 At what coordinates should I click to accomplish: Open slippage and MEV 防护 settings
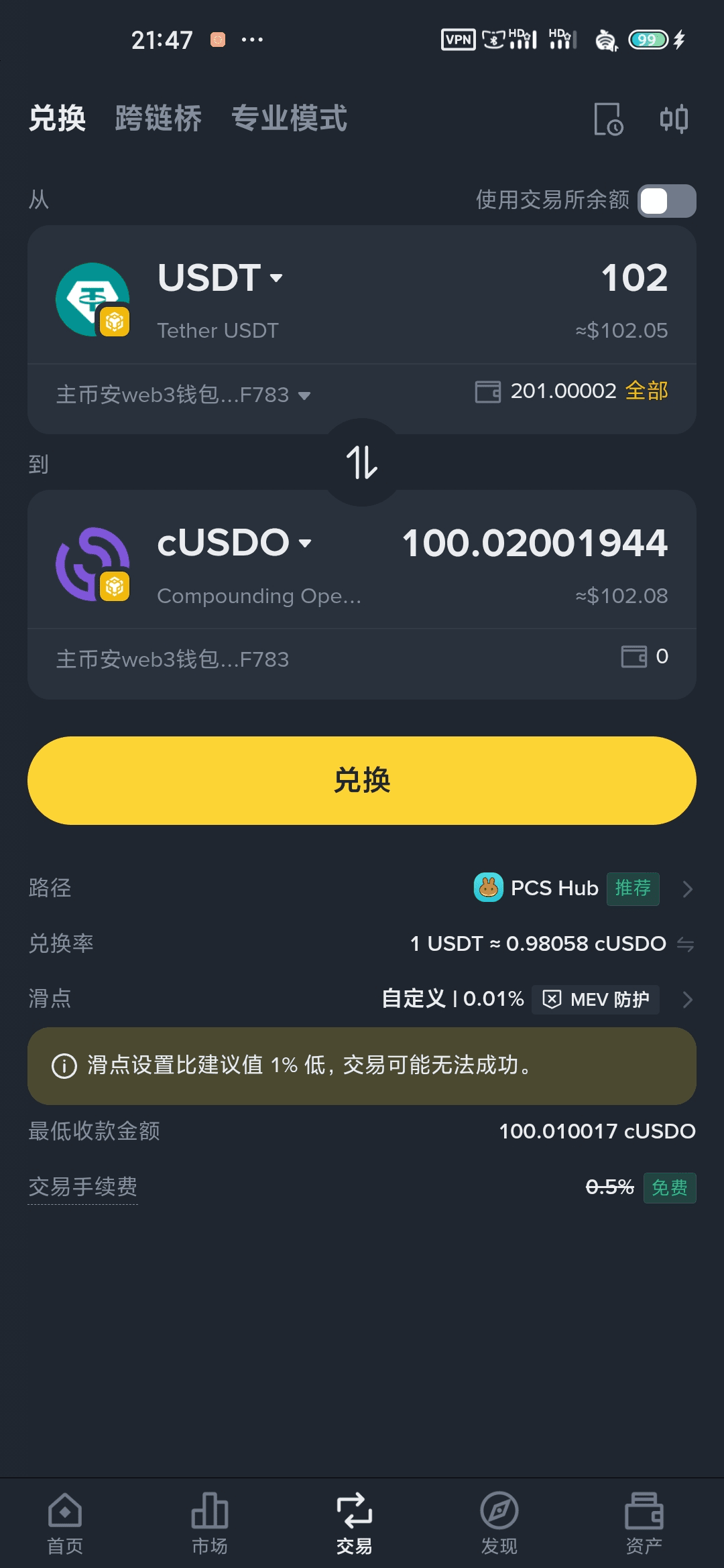click(x=686, y=1000)
